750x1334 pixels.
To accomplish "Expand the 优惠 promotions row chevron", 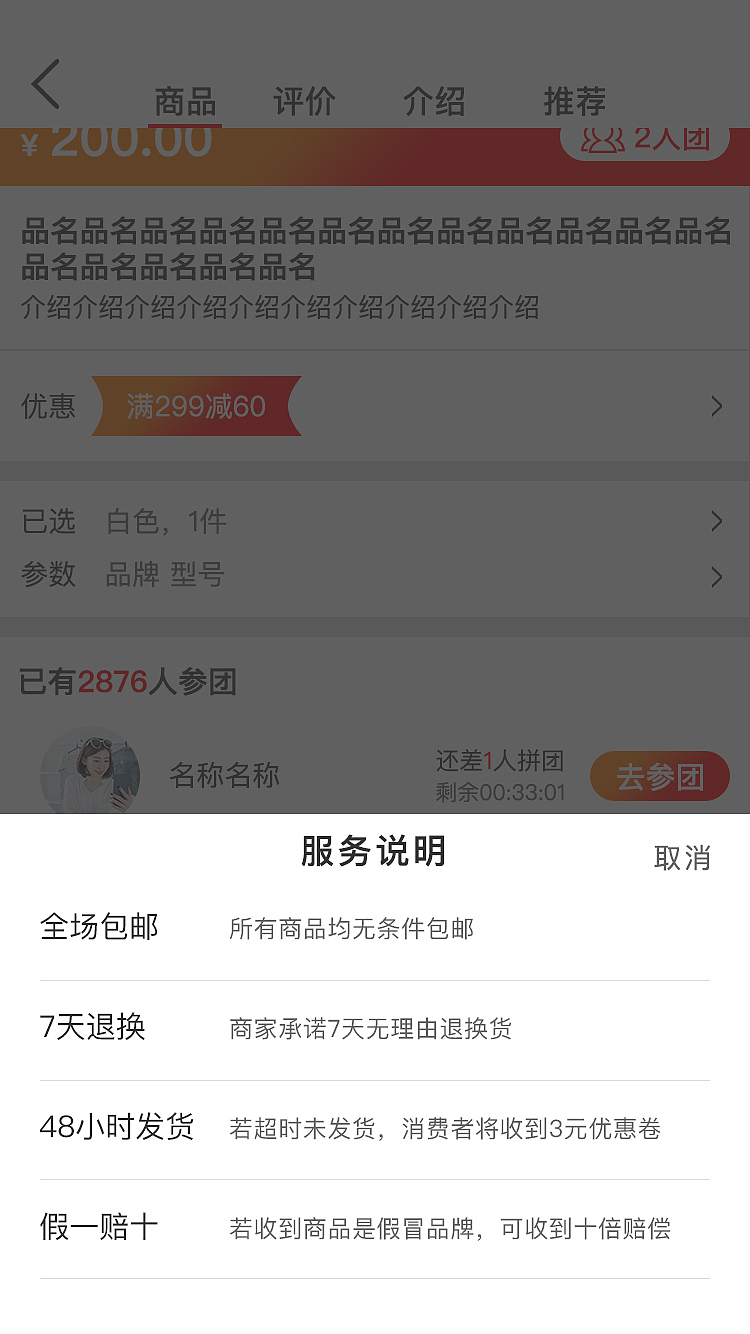I will (715, 406).
